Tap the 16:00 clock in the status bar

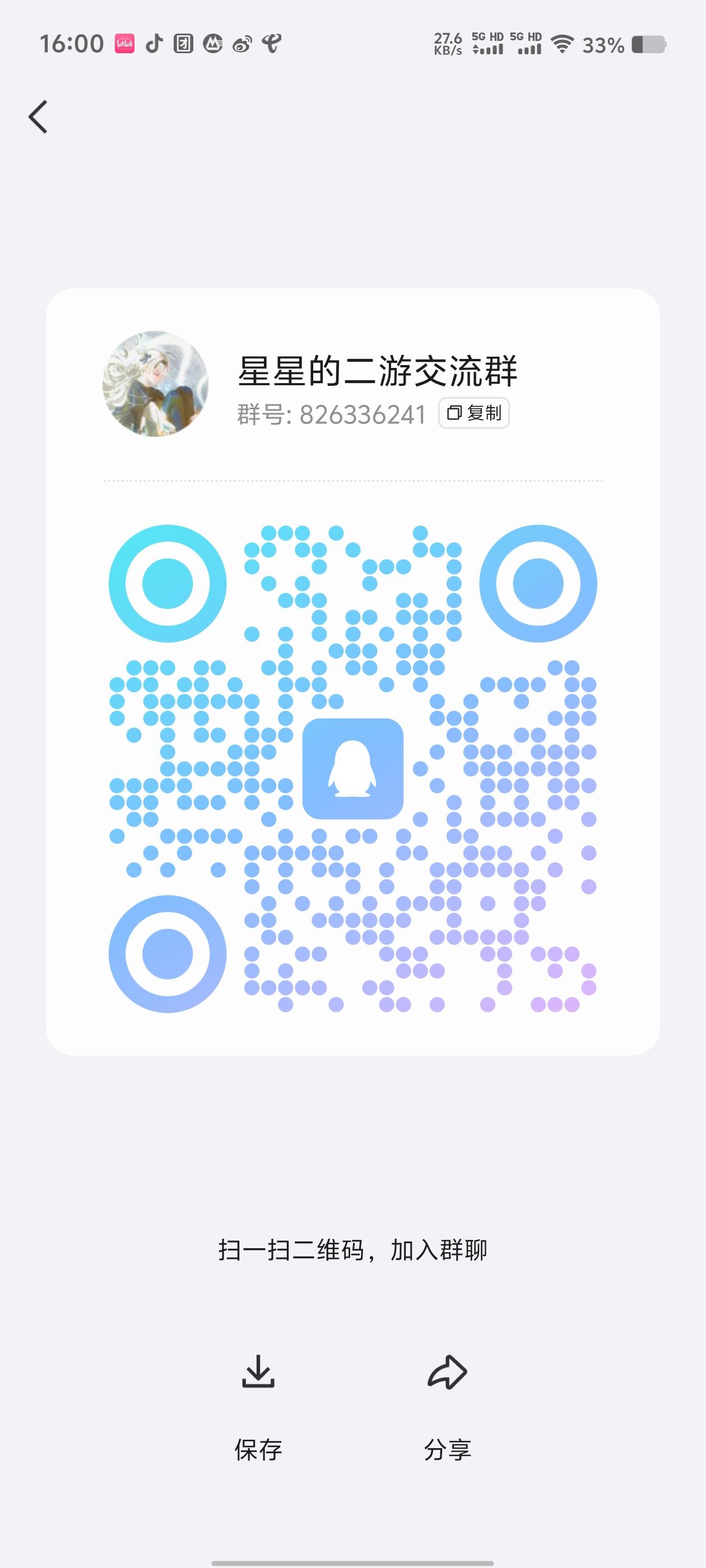pos(71,43)
